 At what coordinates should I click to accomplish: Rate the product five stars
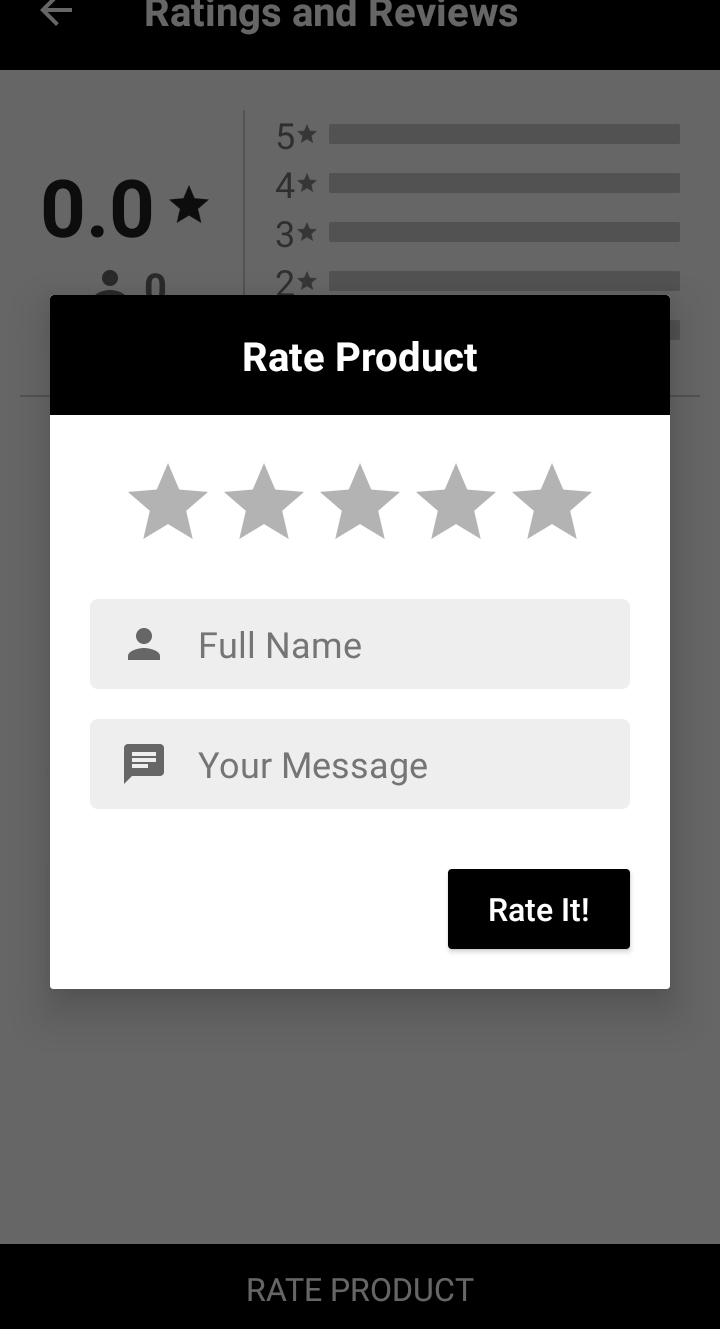pos(552,502)
